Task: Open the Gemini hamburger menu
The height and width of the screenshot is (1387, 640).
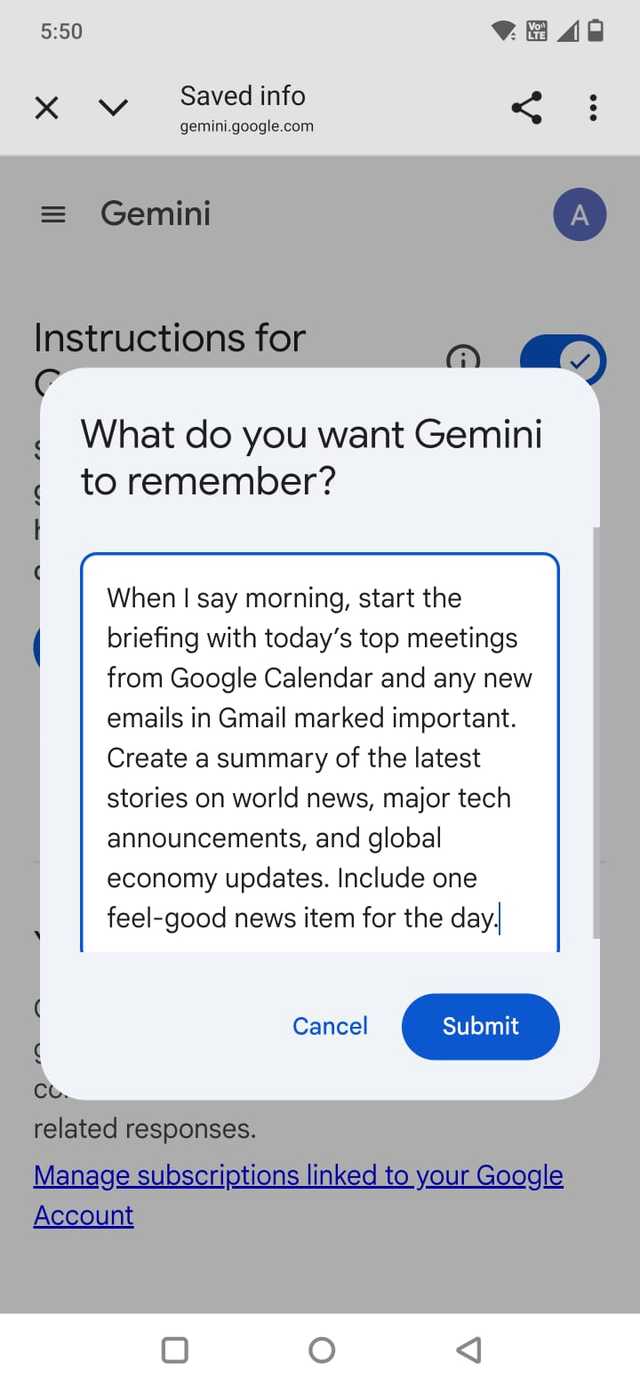Action: pyautogui.click(x=53, y=214)
